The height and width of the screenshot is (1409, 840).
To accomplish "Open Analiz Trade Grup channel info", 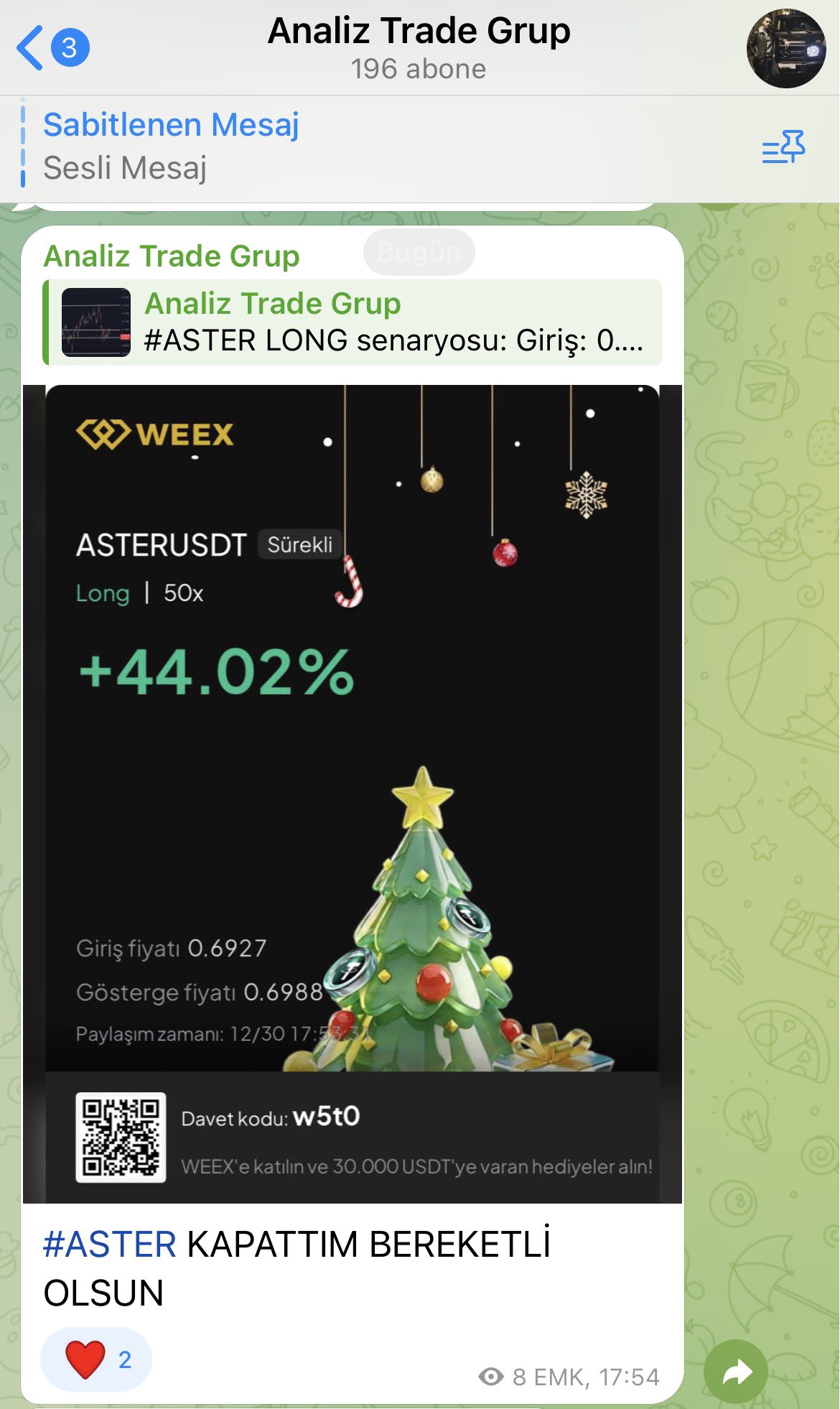I will point(419,47).
